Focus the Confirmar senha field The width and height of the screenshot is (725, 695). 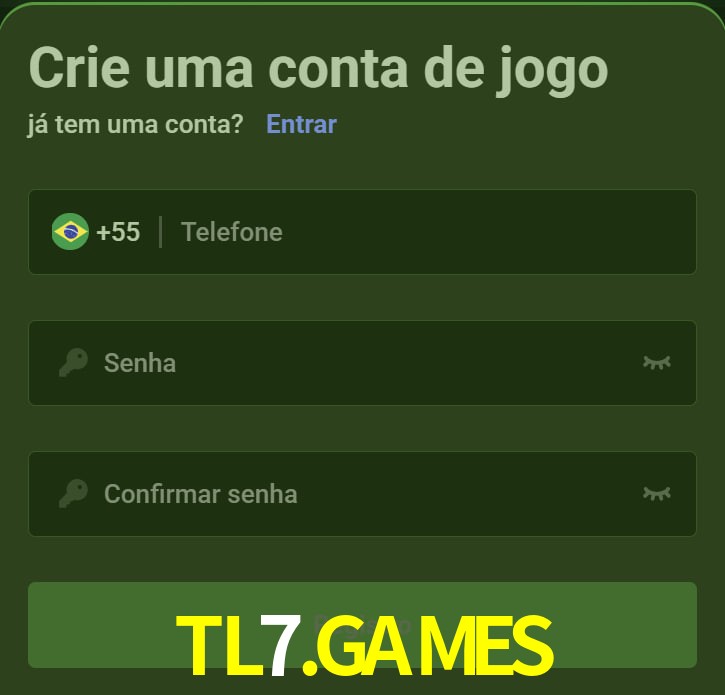coord(360,493)
